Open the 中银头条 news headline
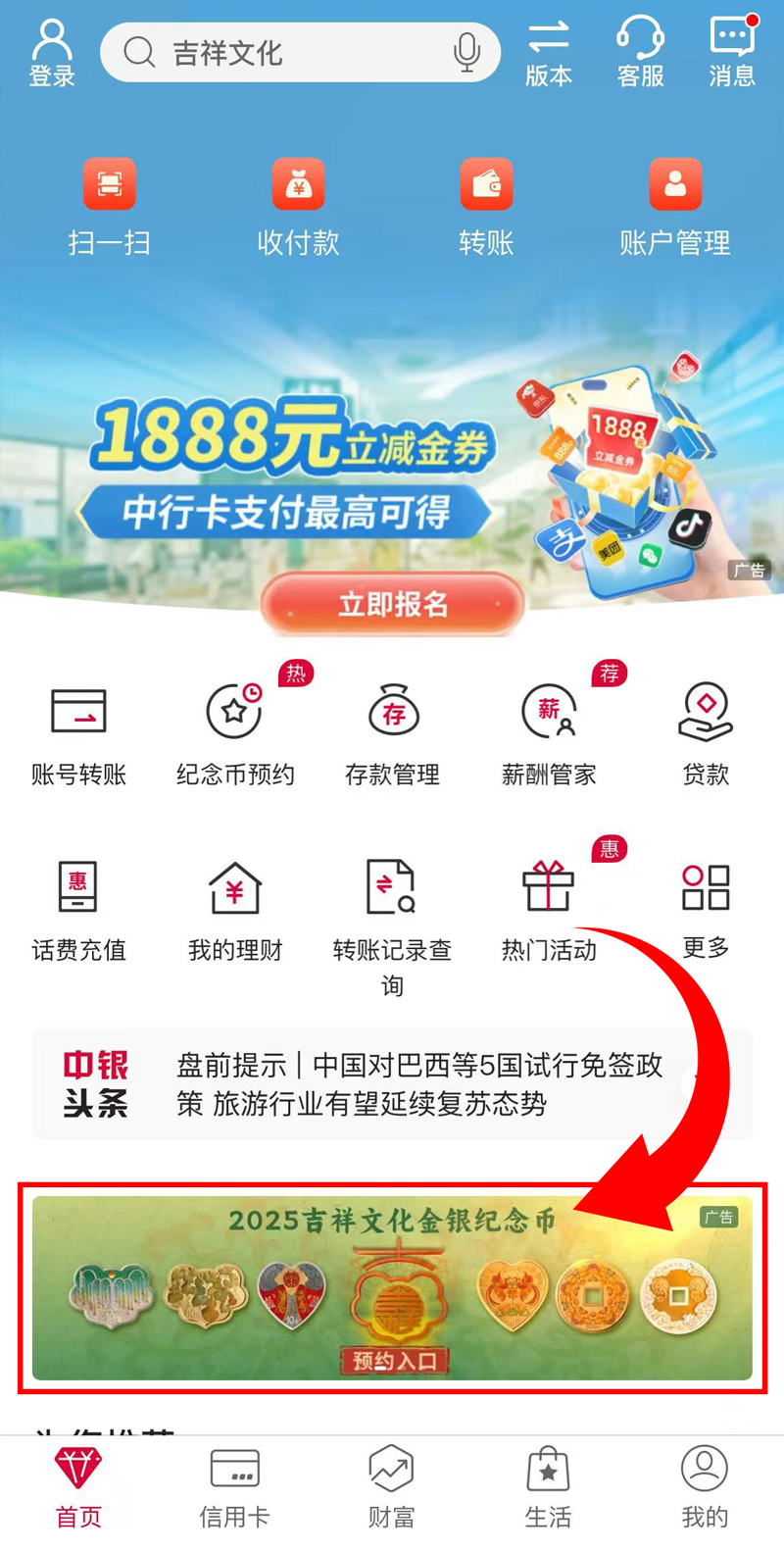The width and height of the screenshot is (784, 1551). (x=392, y=1084)
